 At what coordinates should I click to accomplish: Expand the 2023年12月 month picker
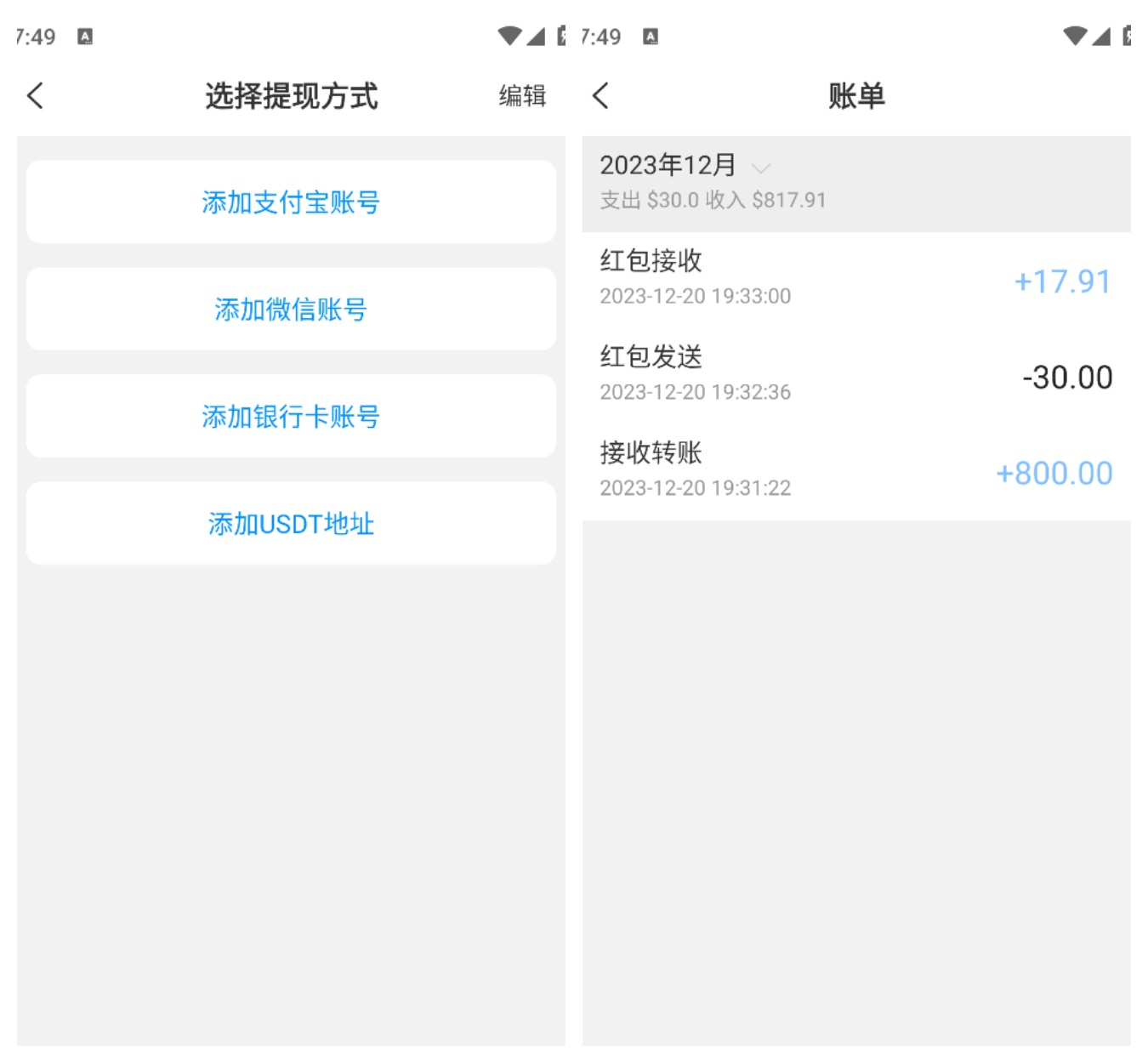685,167
